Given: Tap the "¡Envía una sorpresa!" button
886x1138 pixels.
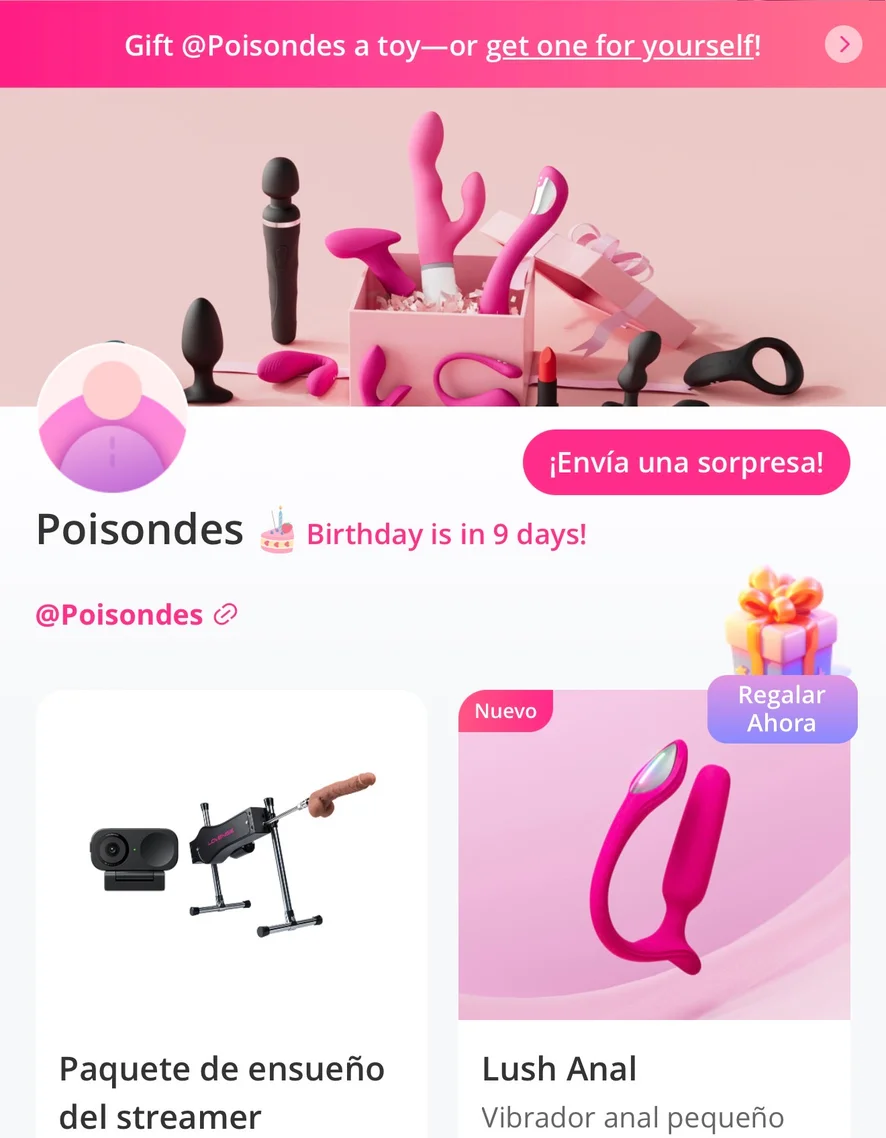Looking at the screenshot, I should coord(686,463).
